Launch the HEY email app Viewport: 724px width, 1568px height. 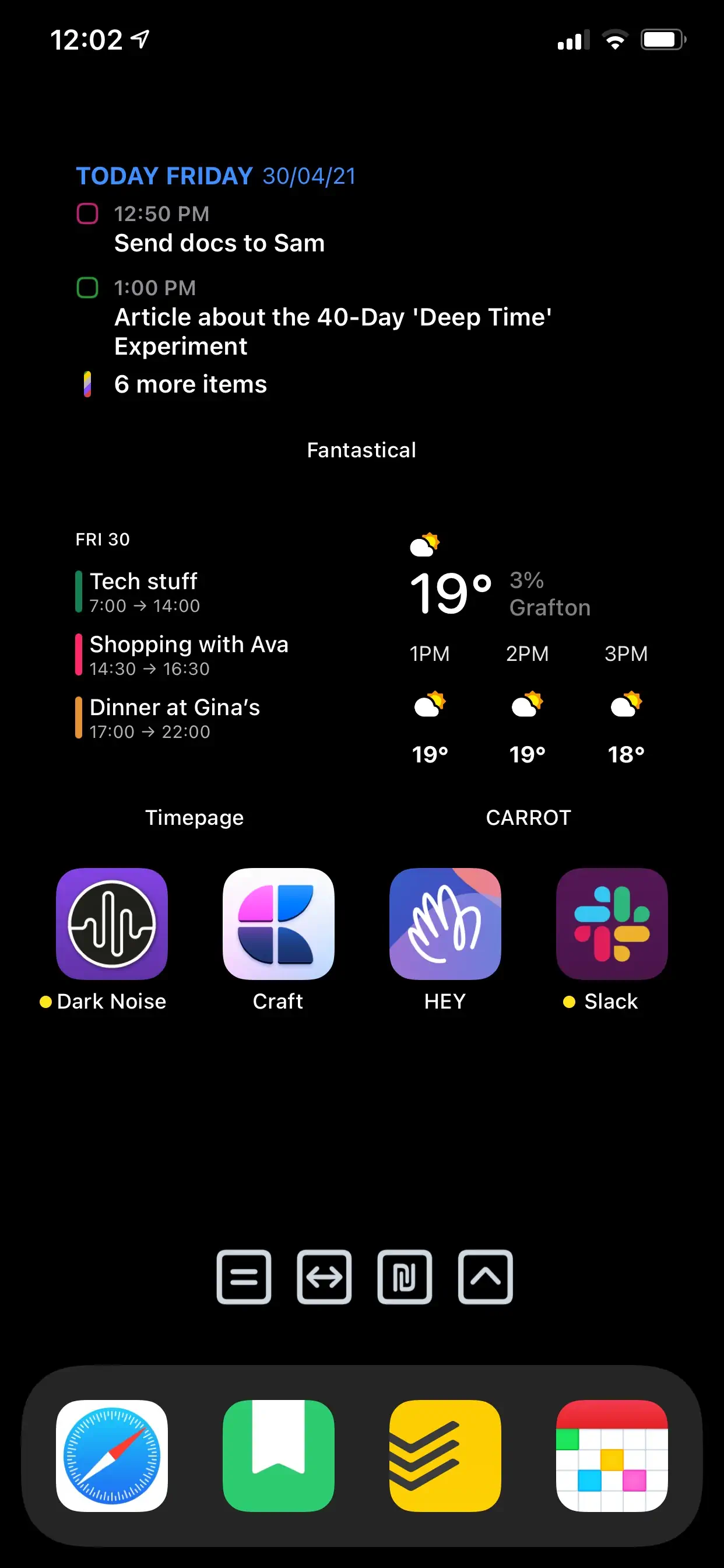pyautogui.click(x=445, y=923)
